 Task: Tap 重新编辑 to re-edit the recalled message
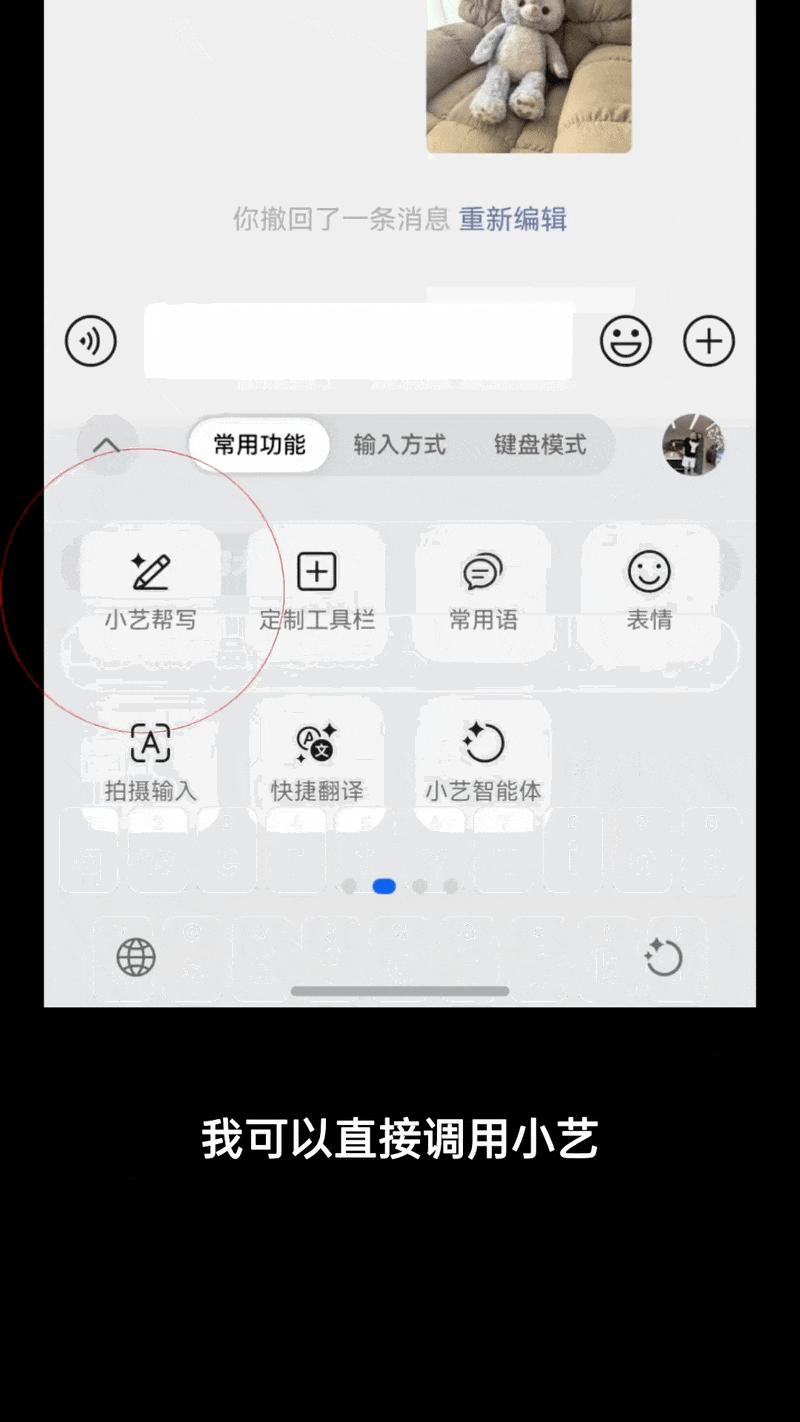pyautogui.click(x=512, y=219)
